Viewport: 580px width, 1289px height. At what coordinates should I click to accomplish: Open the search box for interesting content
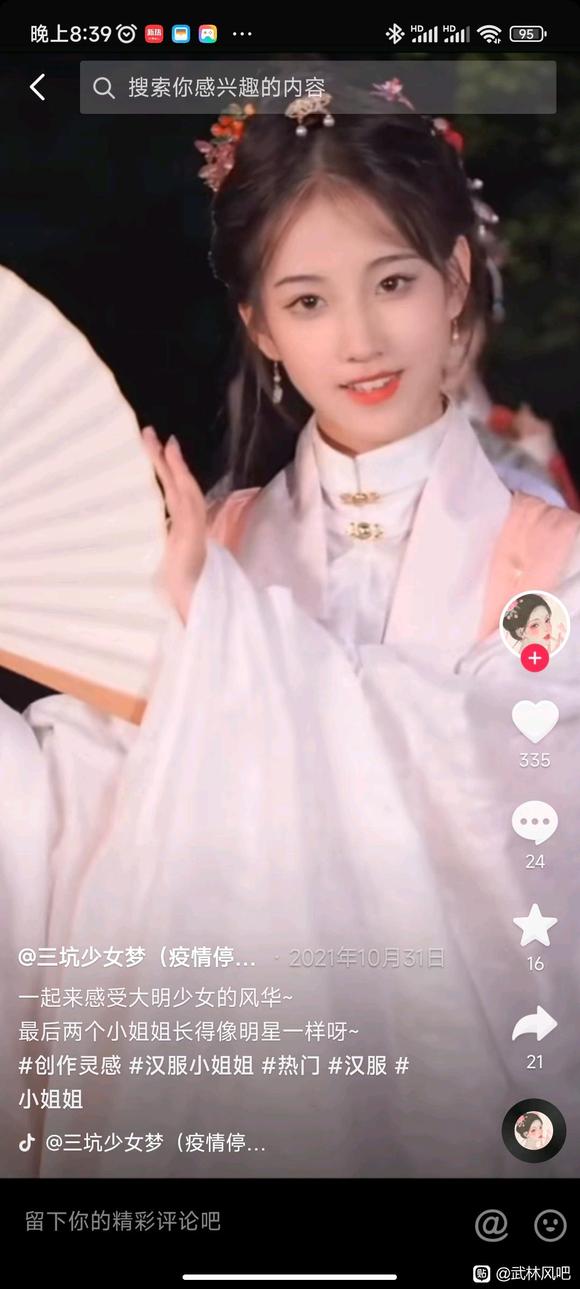click(318, 87)
